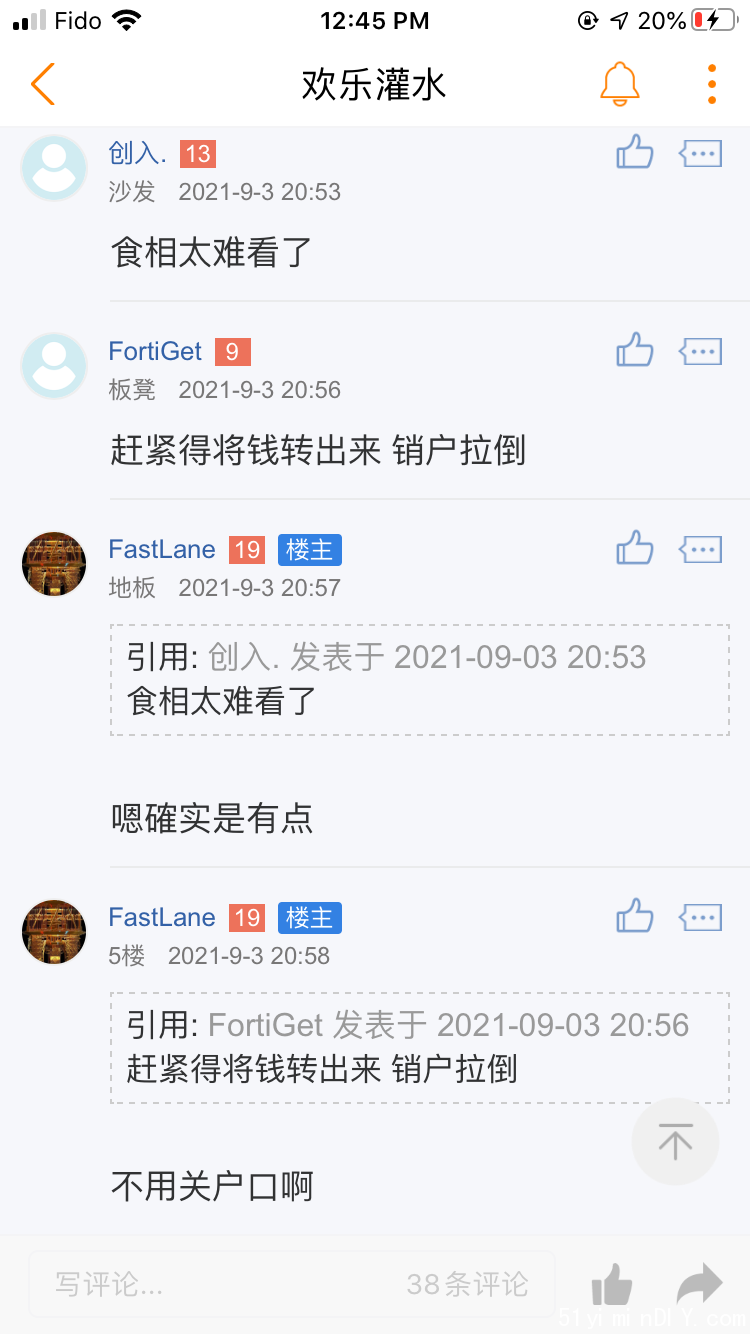Give the thread a thumbs up
The image size is (750, 1334).
[611, 1284]
